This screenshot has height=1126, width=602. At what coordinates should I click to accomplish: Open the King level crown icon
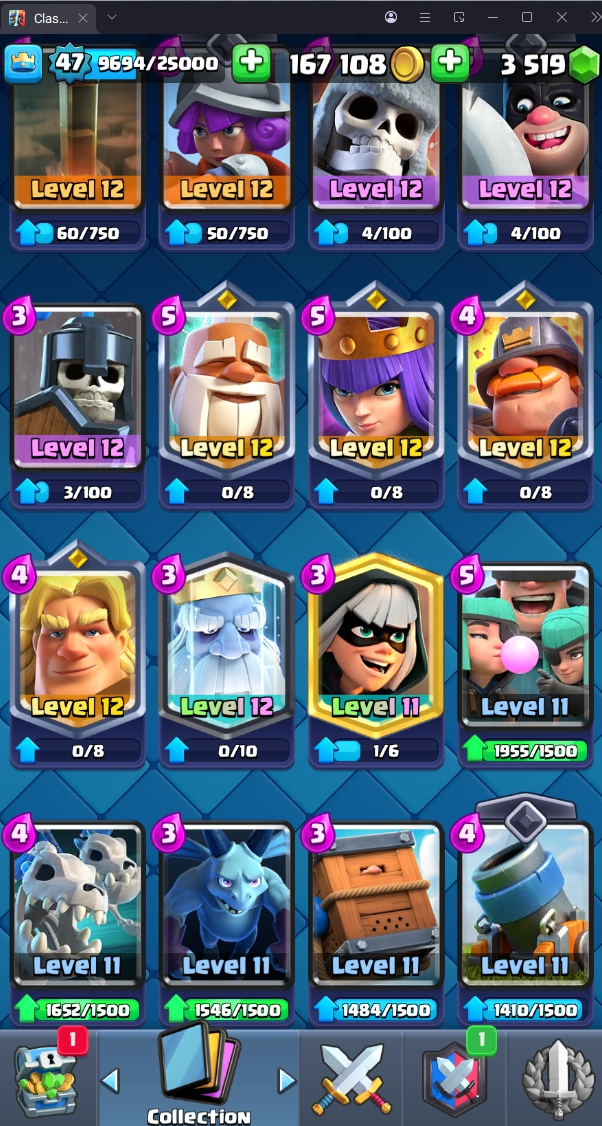coord(21,64)
